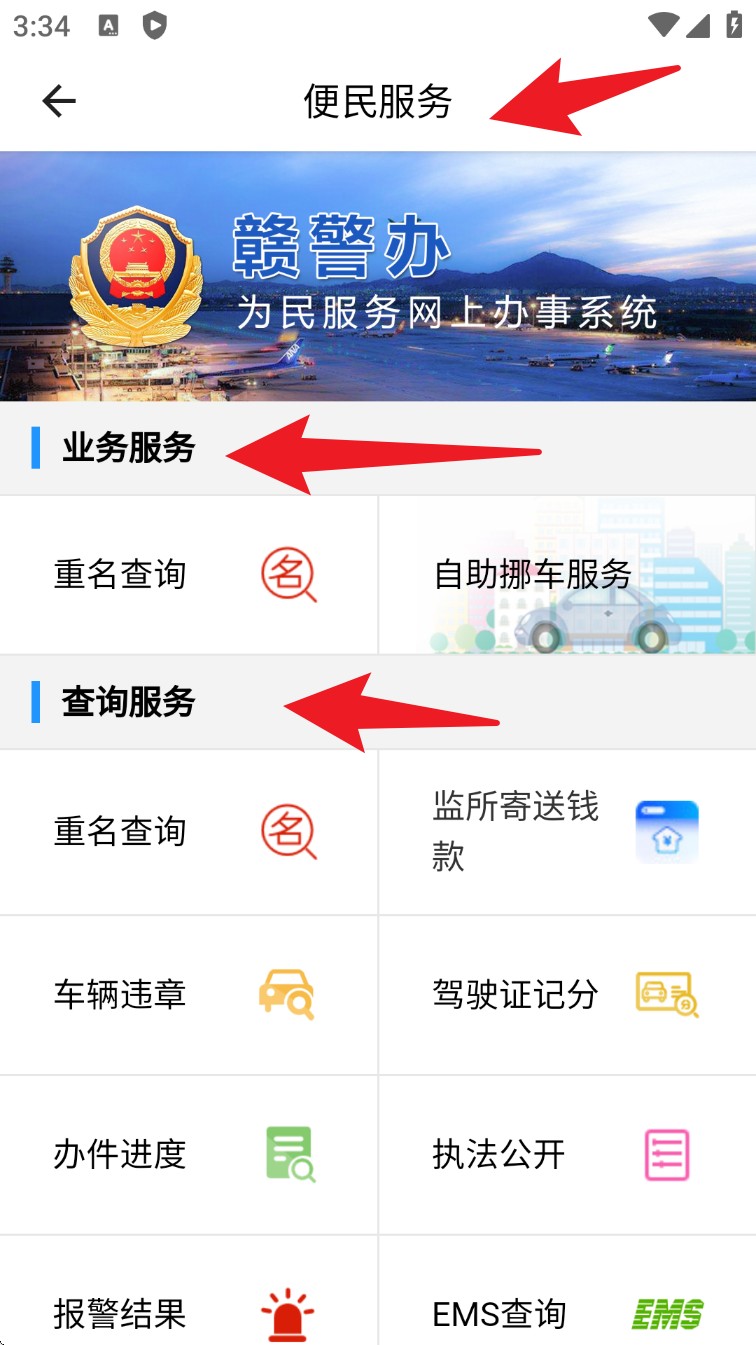The image size is (756, 1345).
Task: Open 监所寄送钱款
Action: click(x=566, y=831)
